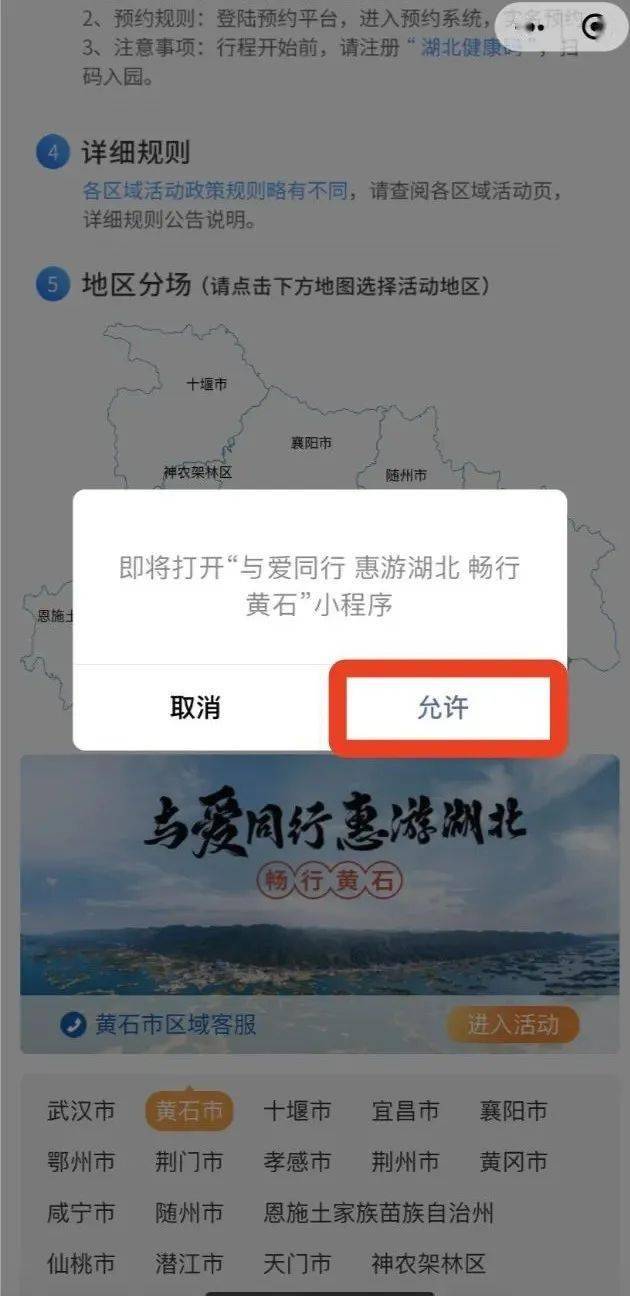Select the 武汉市 city chip

point(81,1111)
